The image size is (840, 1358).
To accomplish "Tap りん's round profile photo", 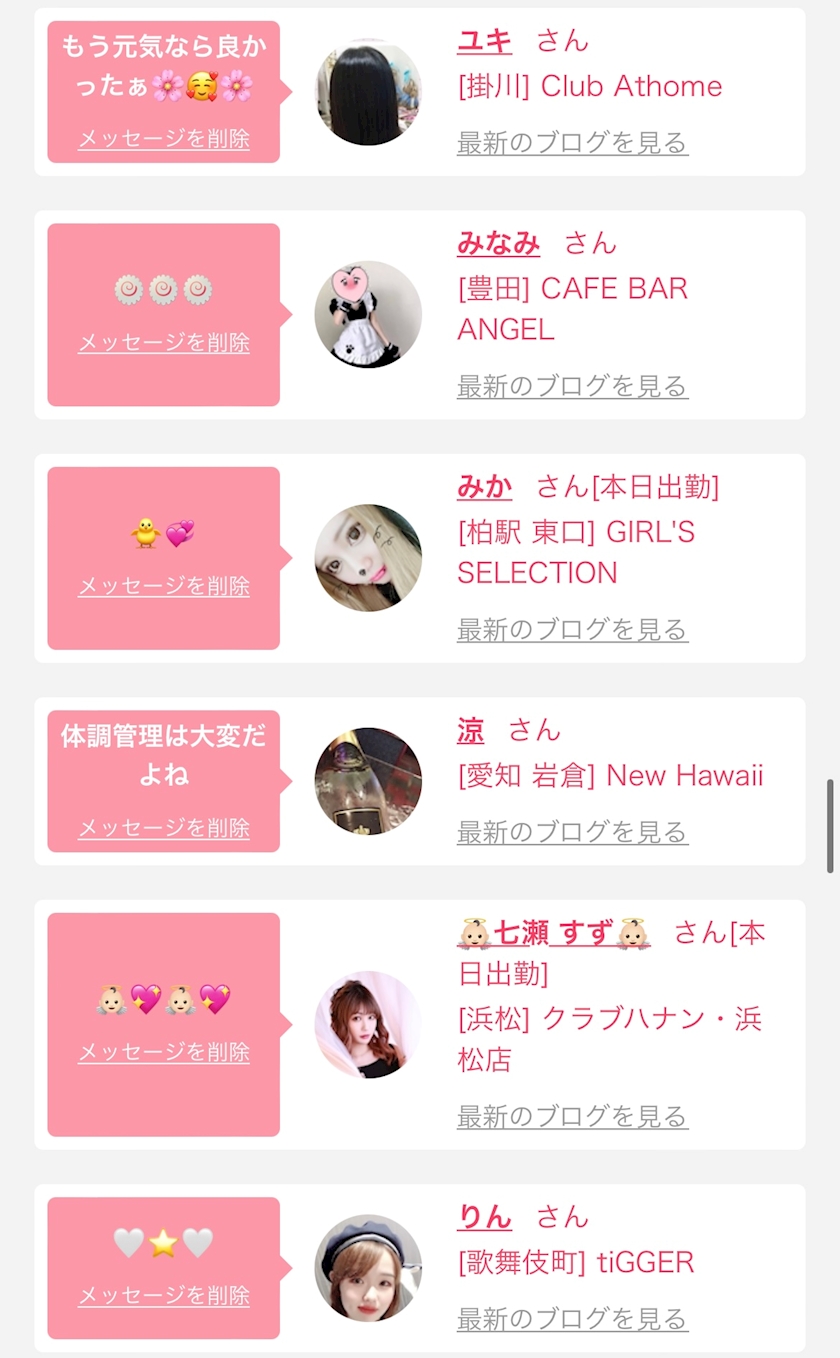I will (x=368, y=1268).
